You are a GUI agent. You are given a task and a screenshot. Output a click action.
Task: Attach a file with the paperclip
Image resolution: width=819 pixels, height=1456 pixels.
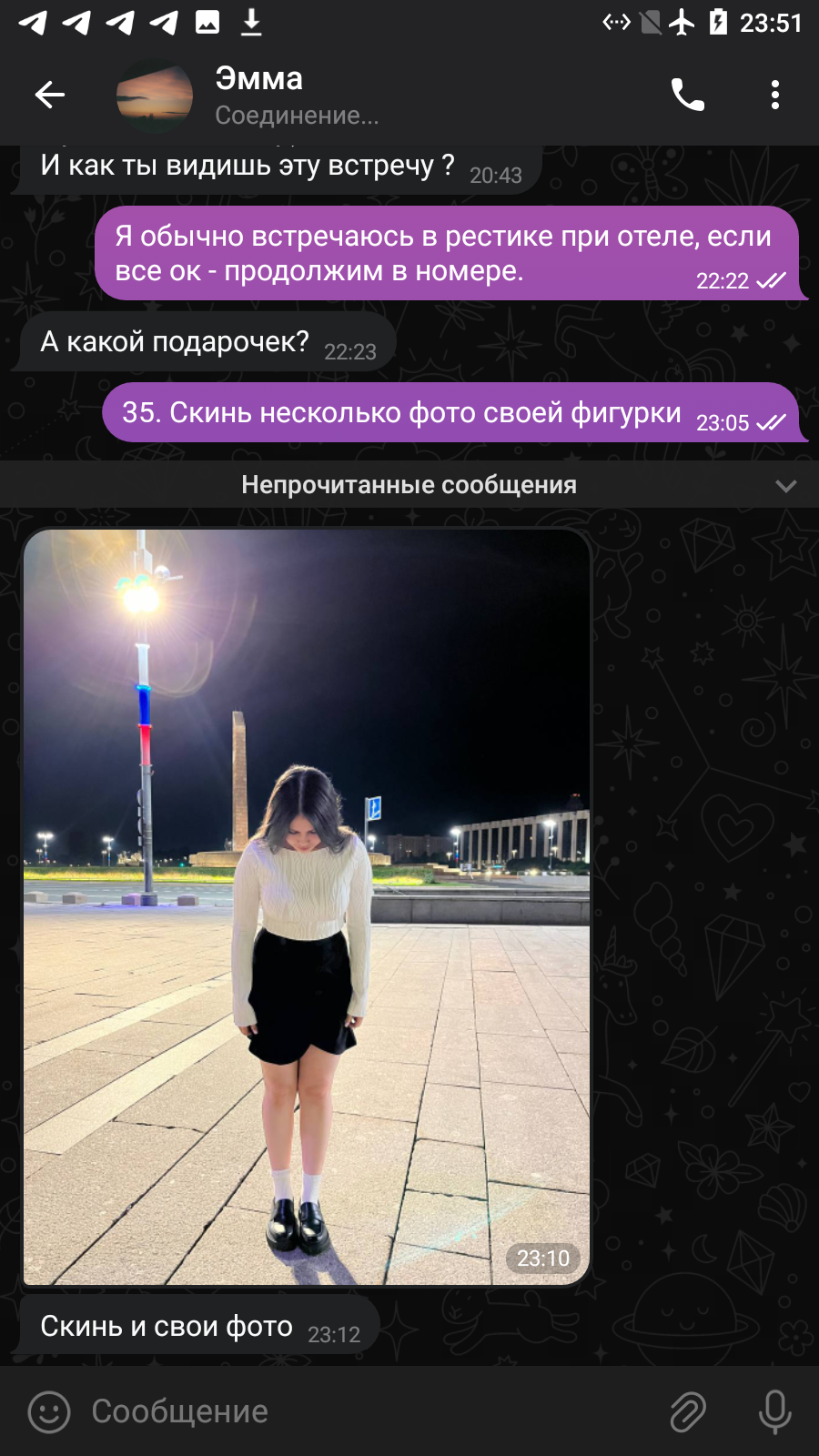(688, 1412)
